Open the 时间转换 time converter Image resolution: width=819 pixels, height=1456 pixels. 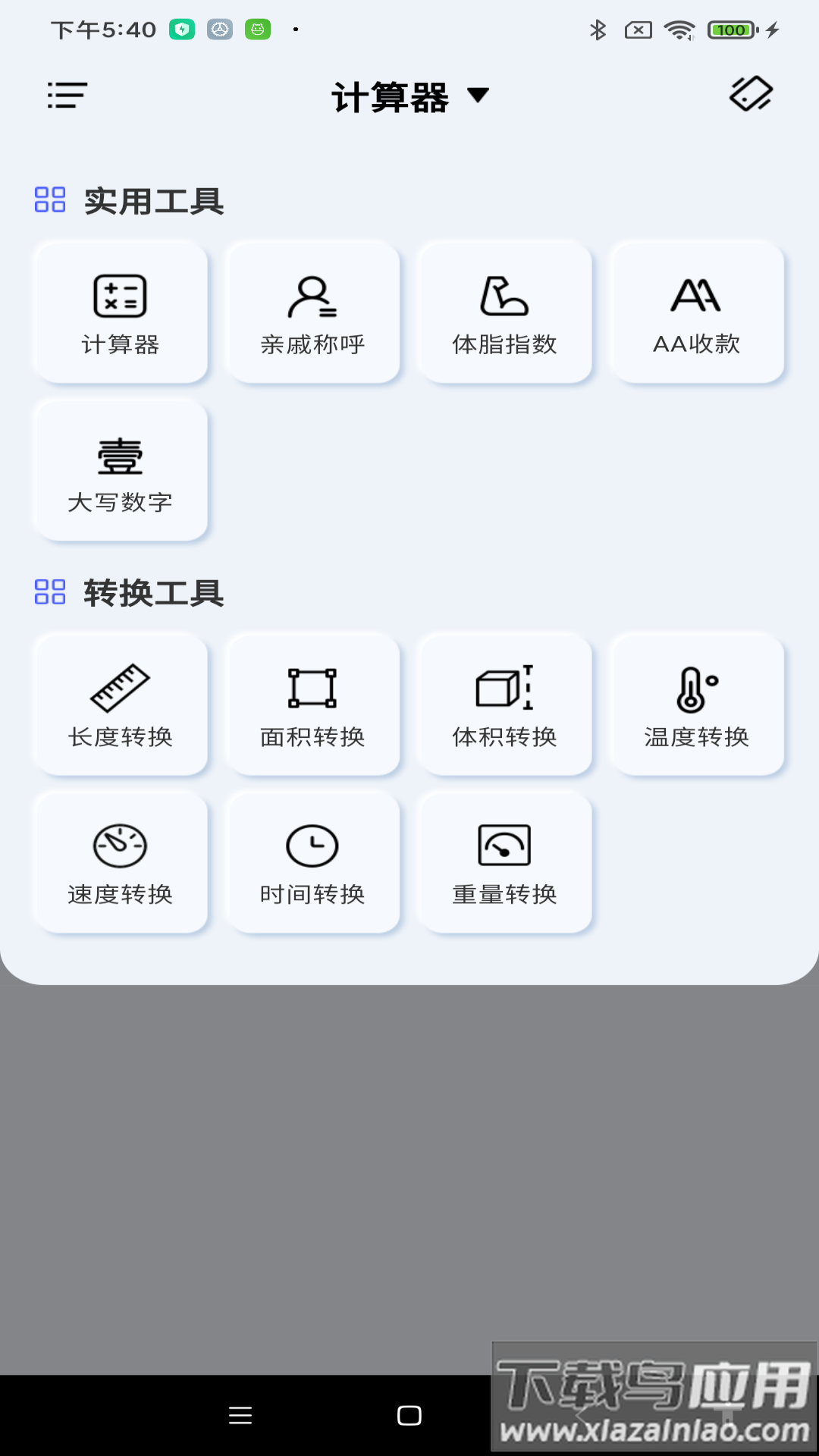pos(312,862)
